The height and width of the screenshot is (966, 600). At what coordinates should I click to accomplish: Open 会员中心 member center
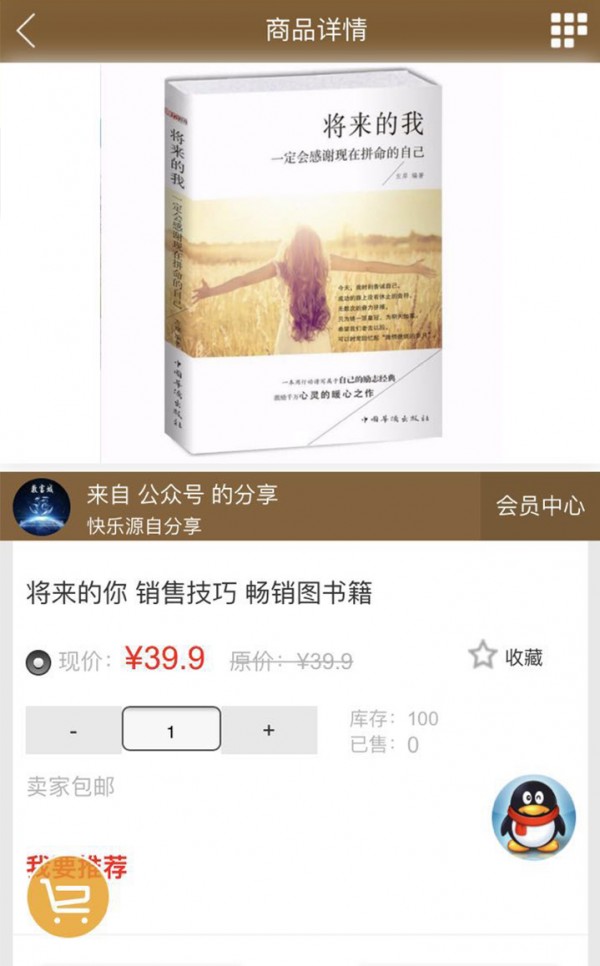tap(540, 506)
